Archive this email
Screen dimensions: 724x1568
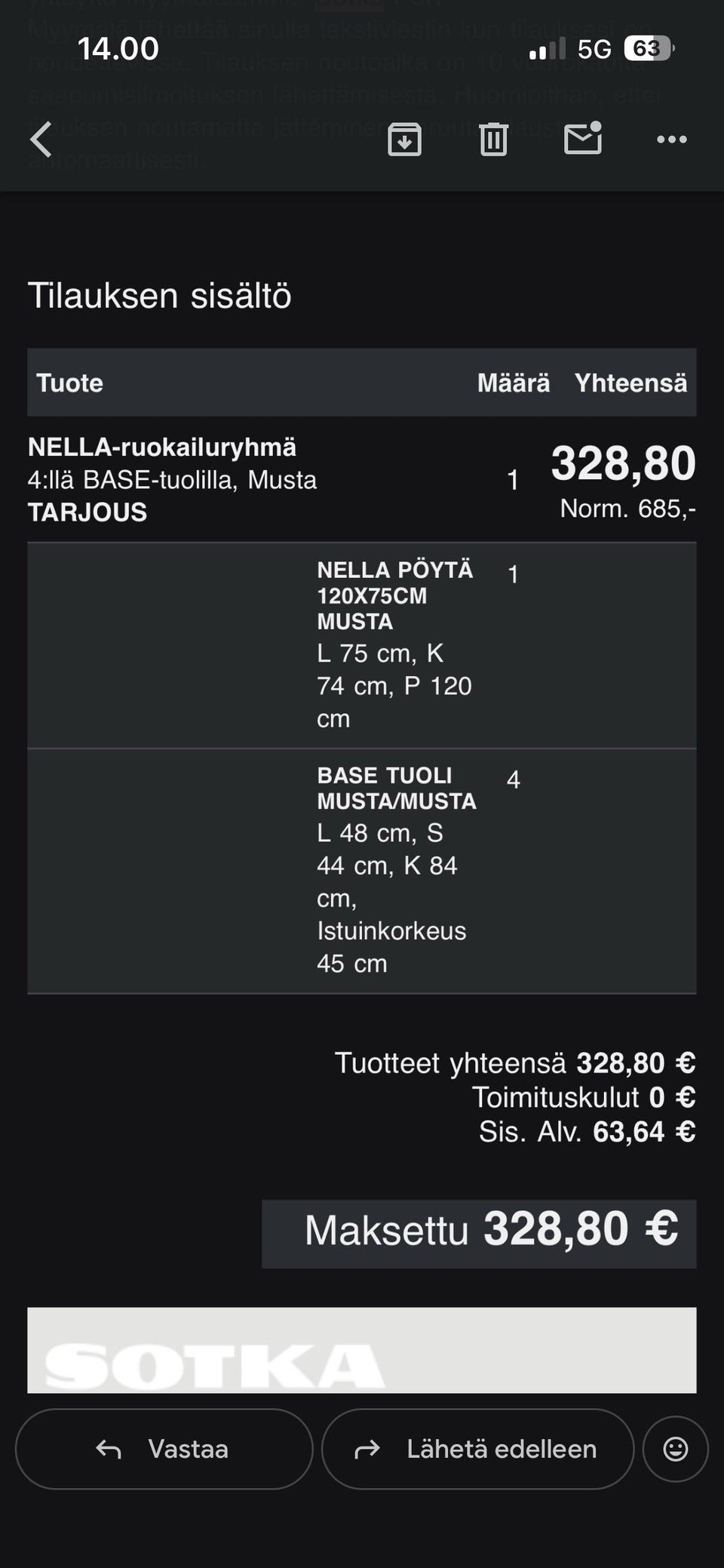(404, 140)
